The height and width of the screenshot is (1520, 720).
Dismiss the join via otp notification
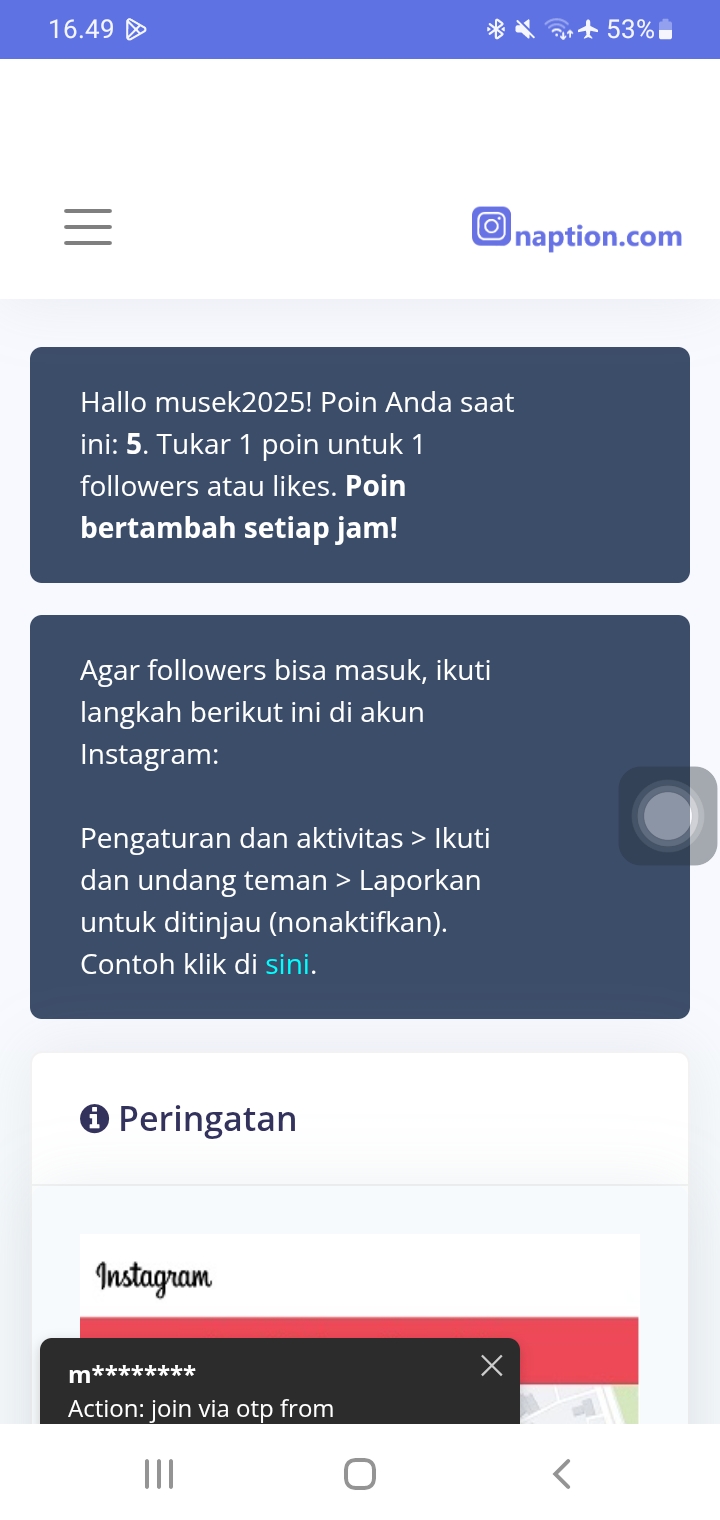(491, 1366)
